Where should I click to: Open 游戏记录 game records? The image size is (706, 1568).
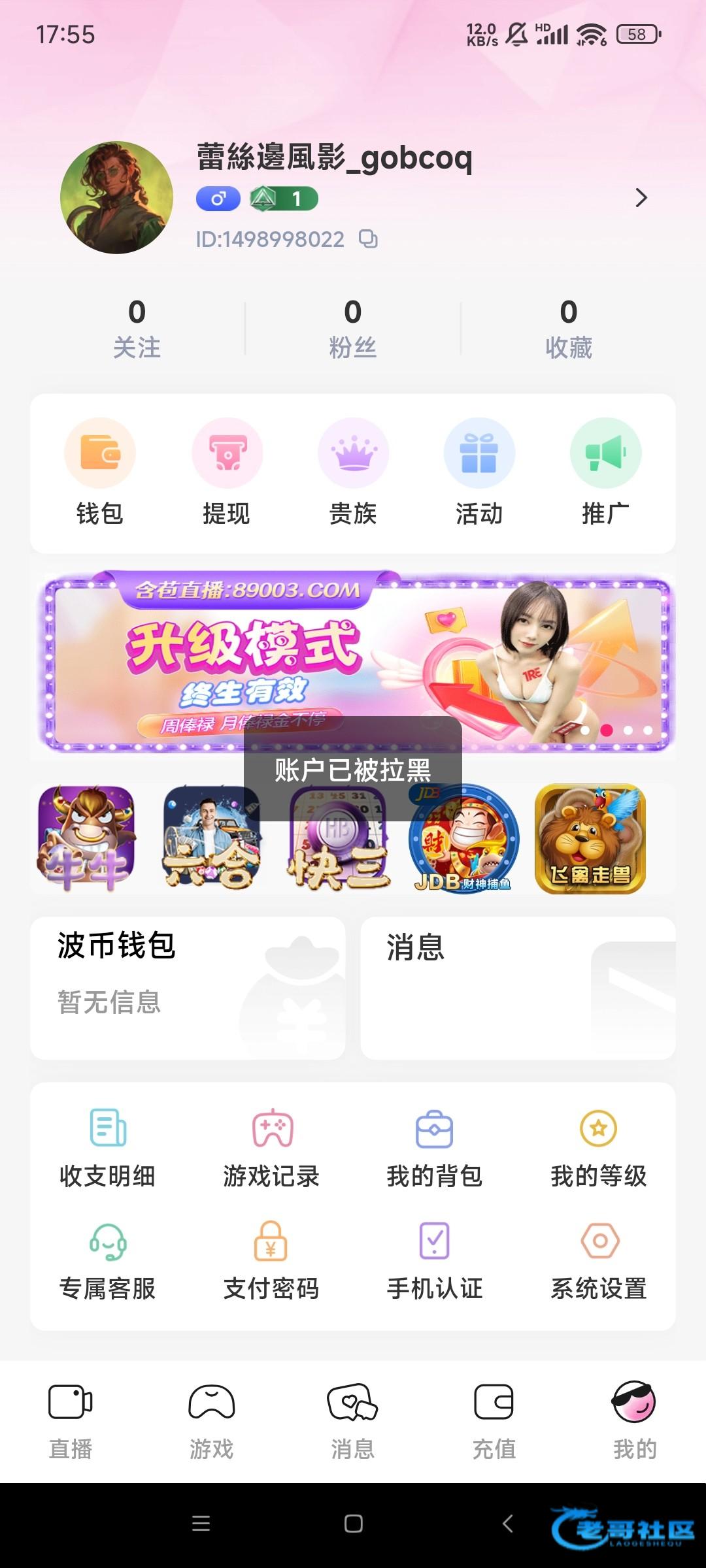(x=271, y=1148)
